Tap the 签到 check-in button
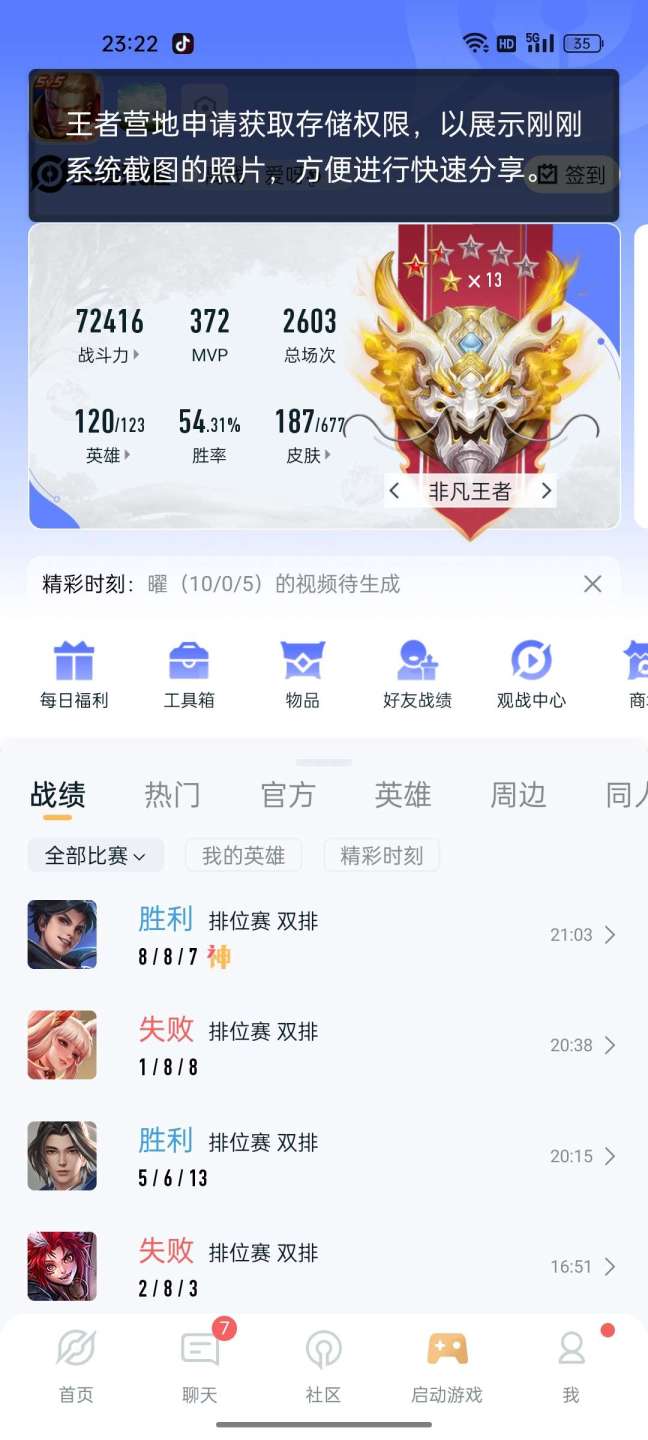This screenshot has width=648, height=1440. 573,175
